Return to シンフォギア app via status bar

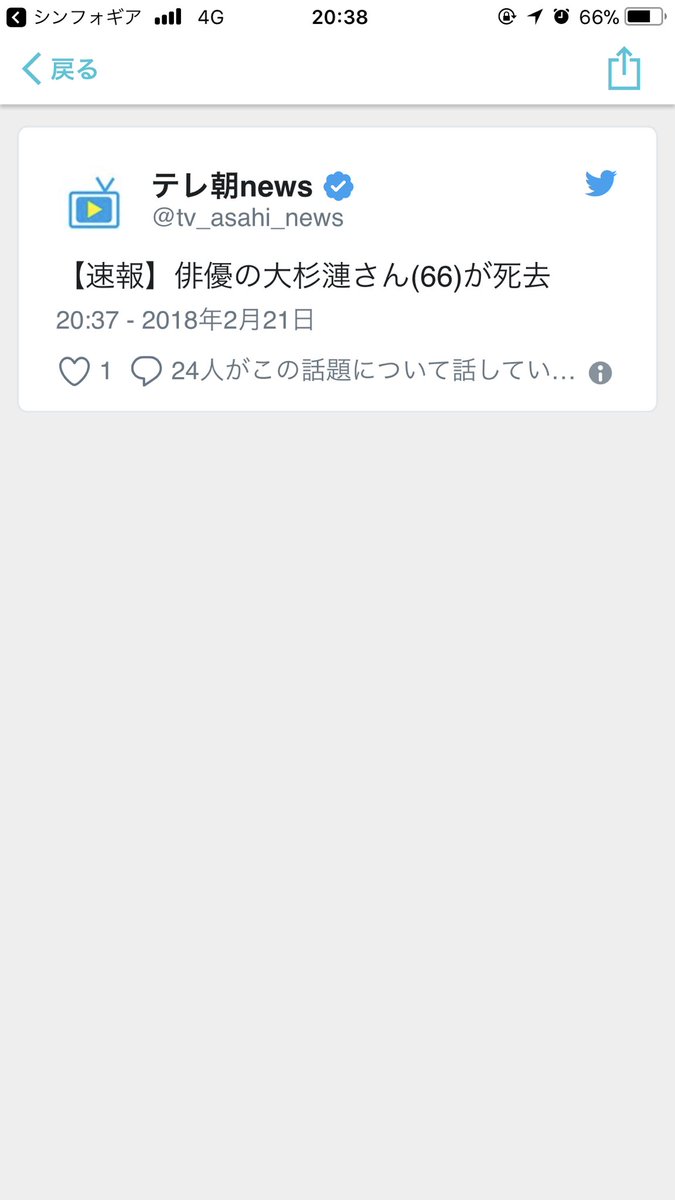(x=74, y=17)
